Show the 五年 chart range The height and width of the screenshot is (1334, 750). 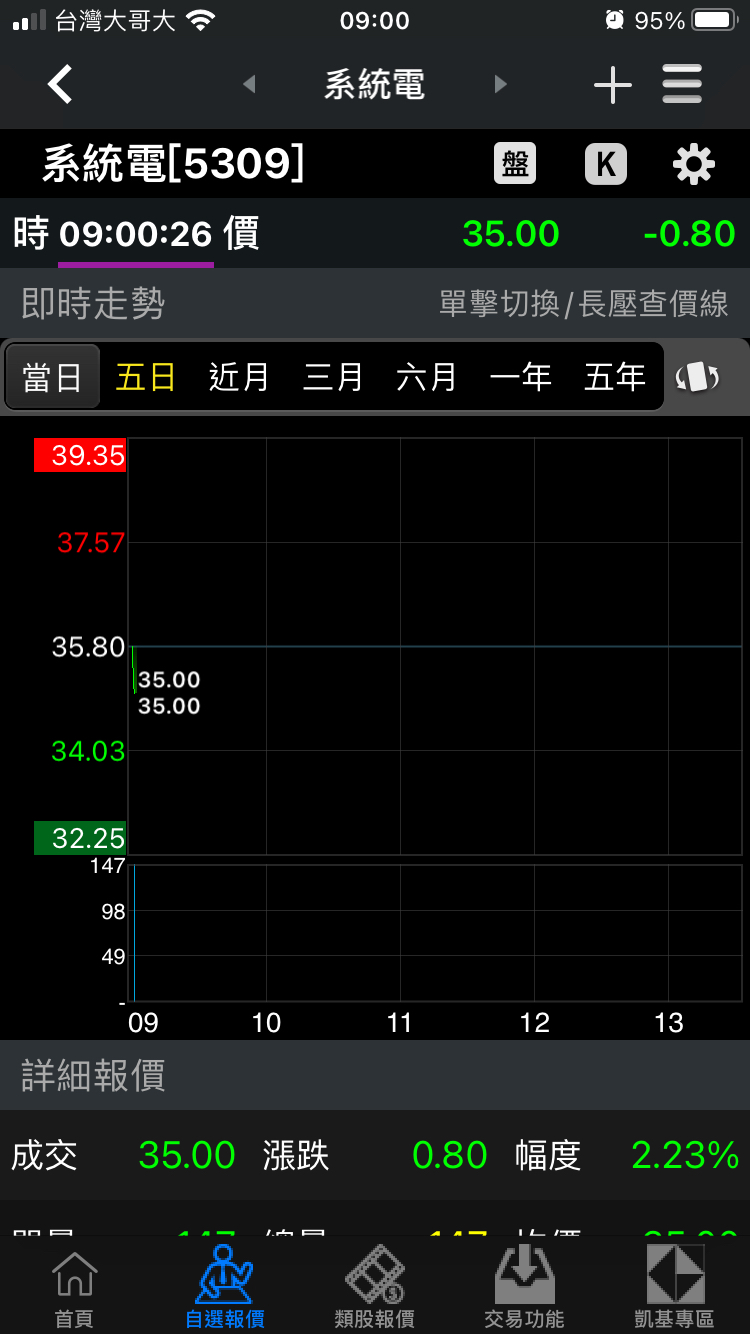[x=615, y=377]
